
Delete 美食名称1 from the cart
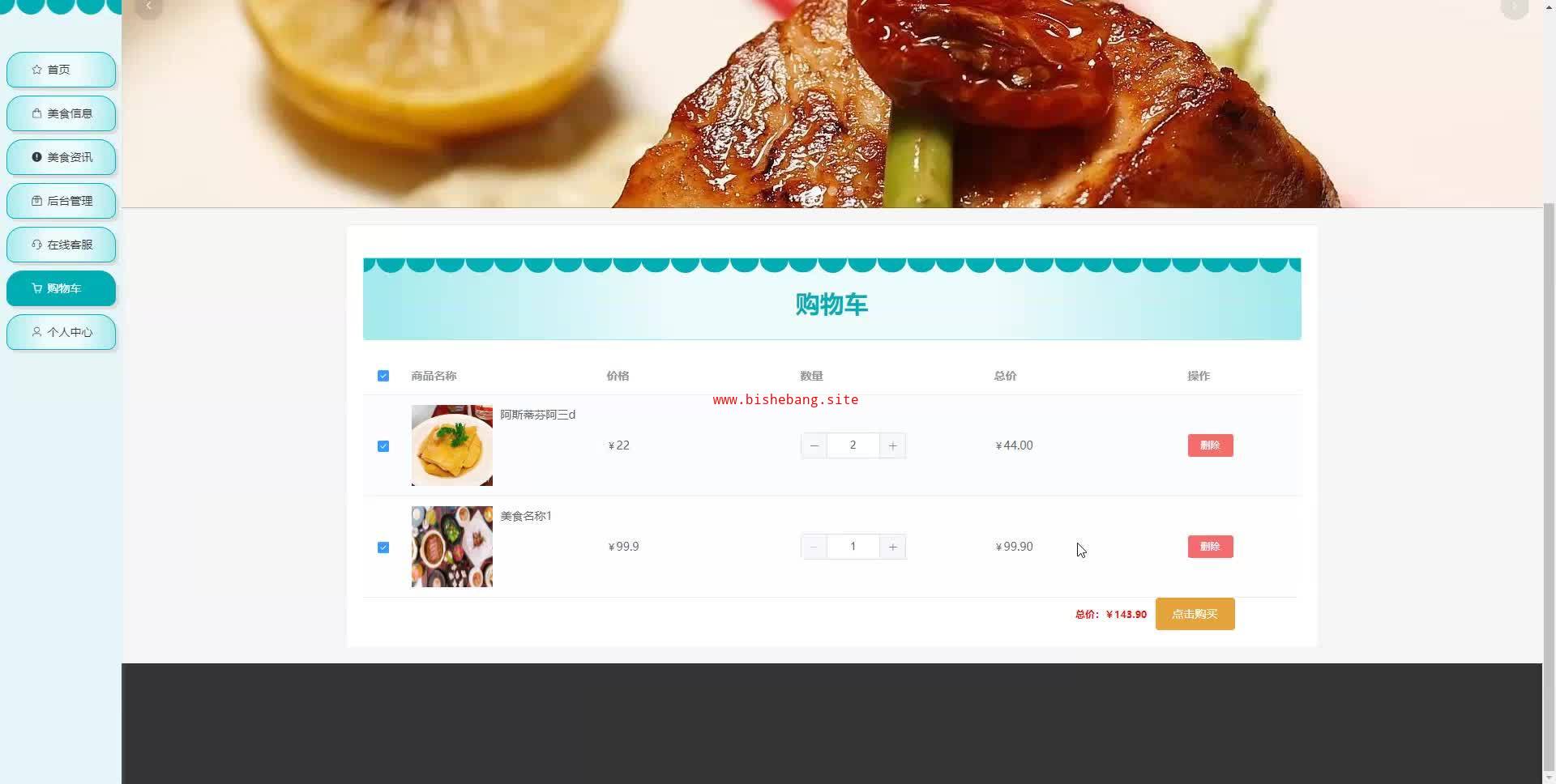(x=1210, y=547)
